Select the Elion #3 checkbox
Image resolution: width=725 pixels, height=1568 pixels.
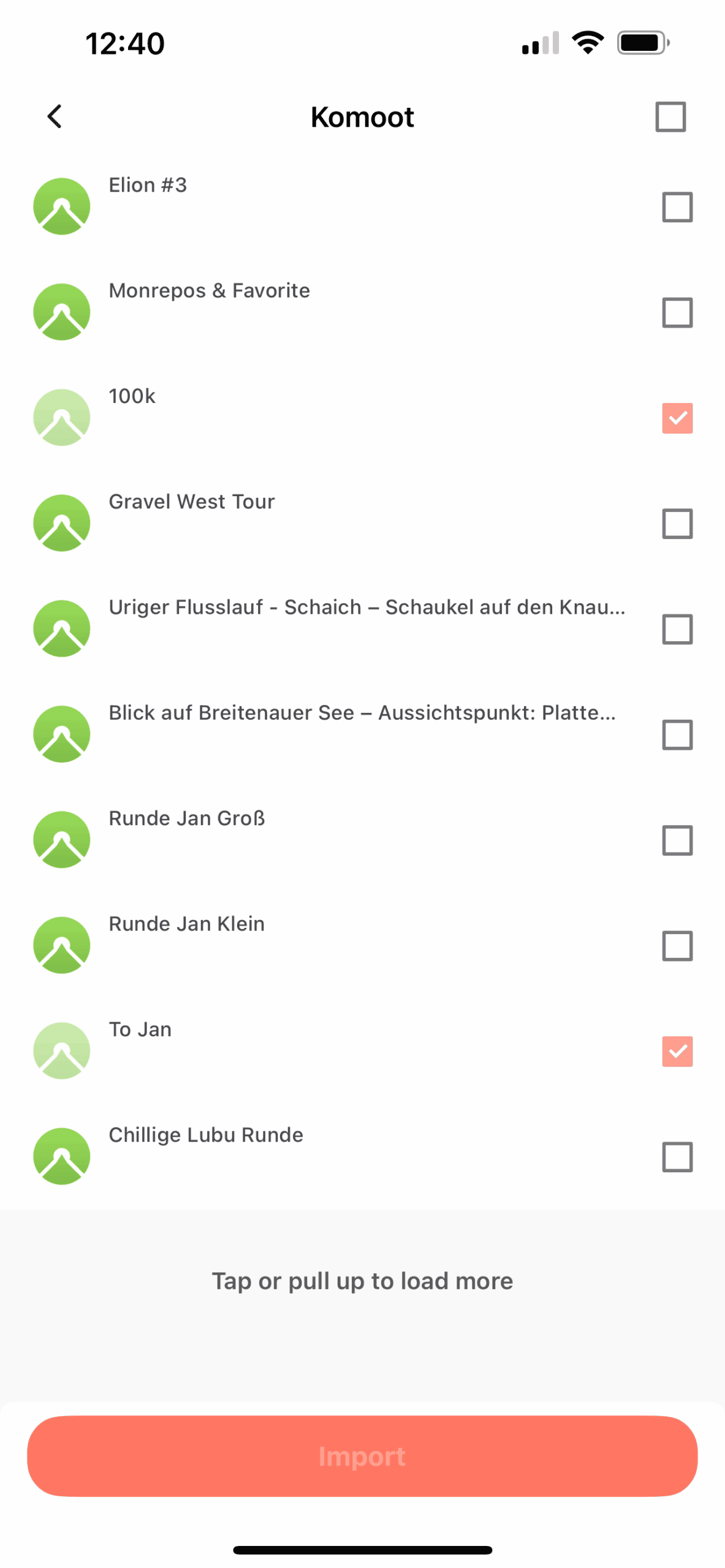coord(677,207)
